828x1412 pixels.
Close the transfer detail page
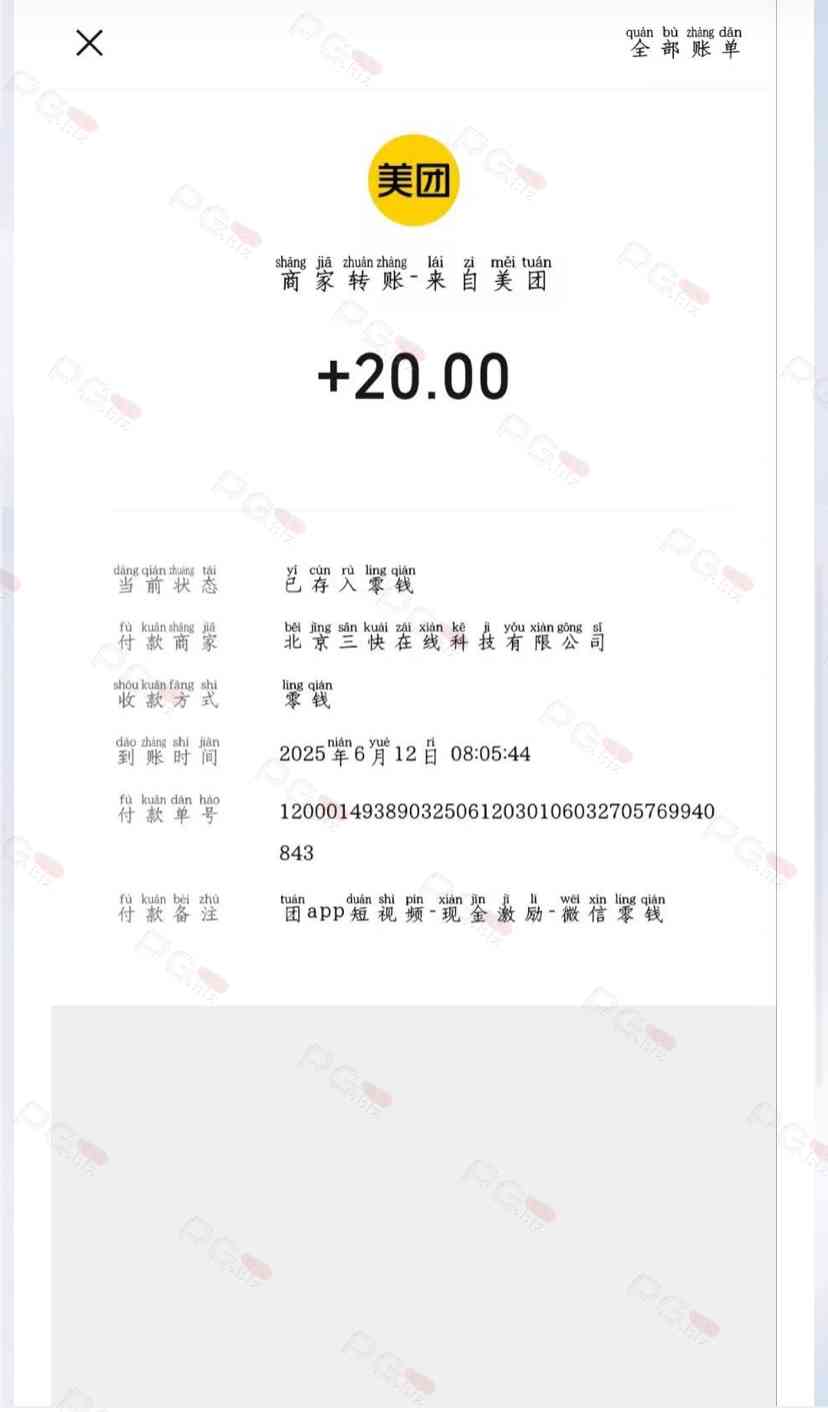tap(90, 43)
